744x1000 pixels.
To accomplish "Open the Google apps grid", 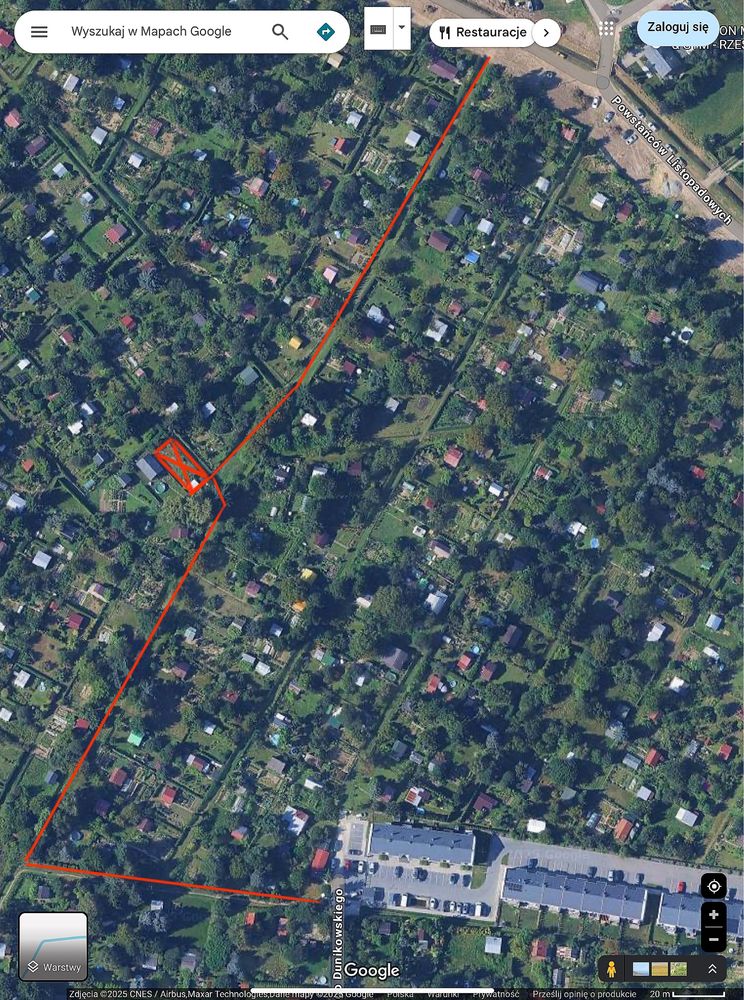I will coord(607,28).
